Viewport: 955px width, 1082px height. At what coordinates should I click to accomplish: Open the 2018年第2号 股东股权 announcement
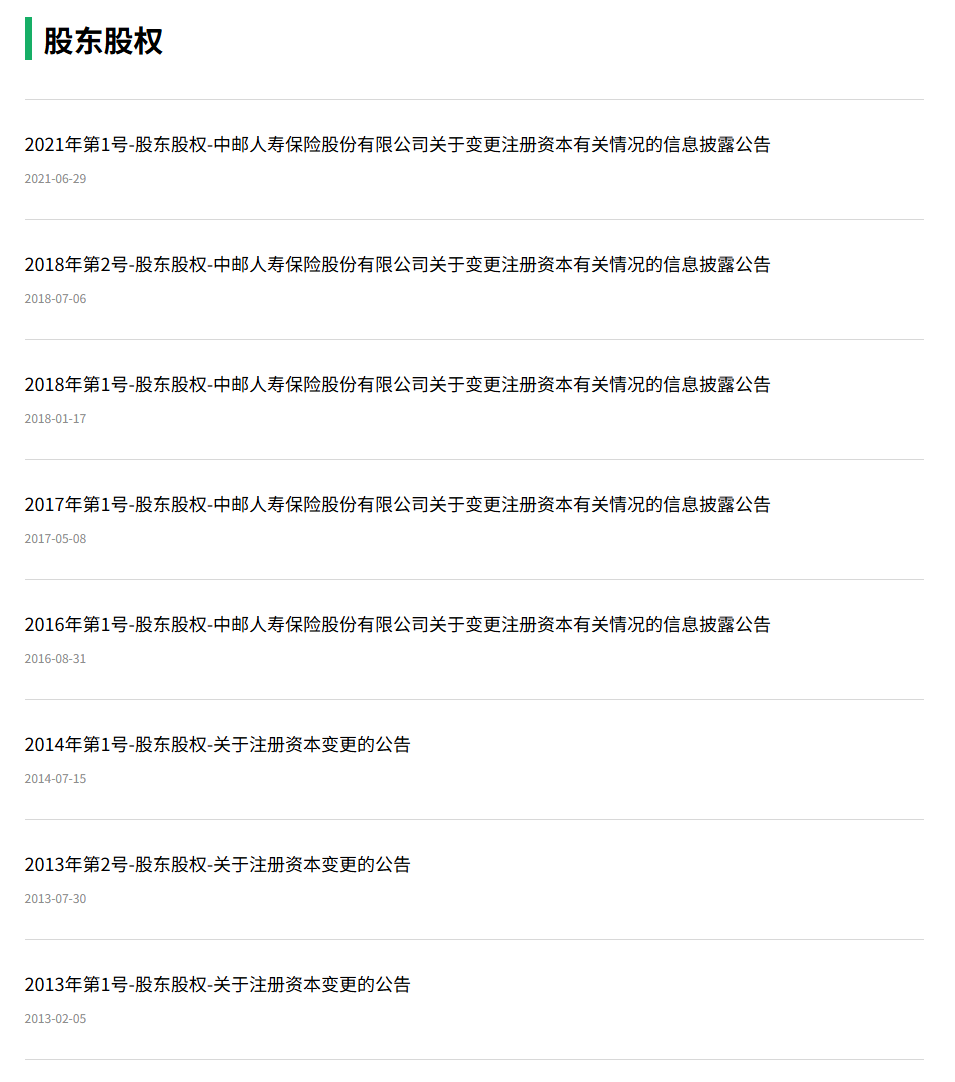pyautogui.click(x=397, y=265)
